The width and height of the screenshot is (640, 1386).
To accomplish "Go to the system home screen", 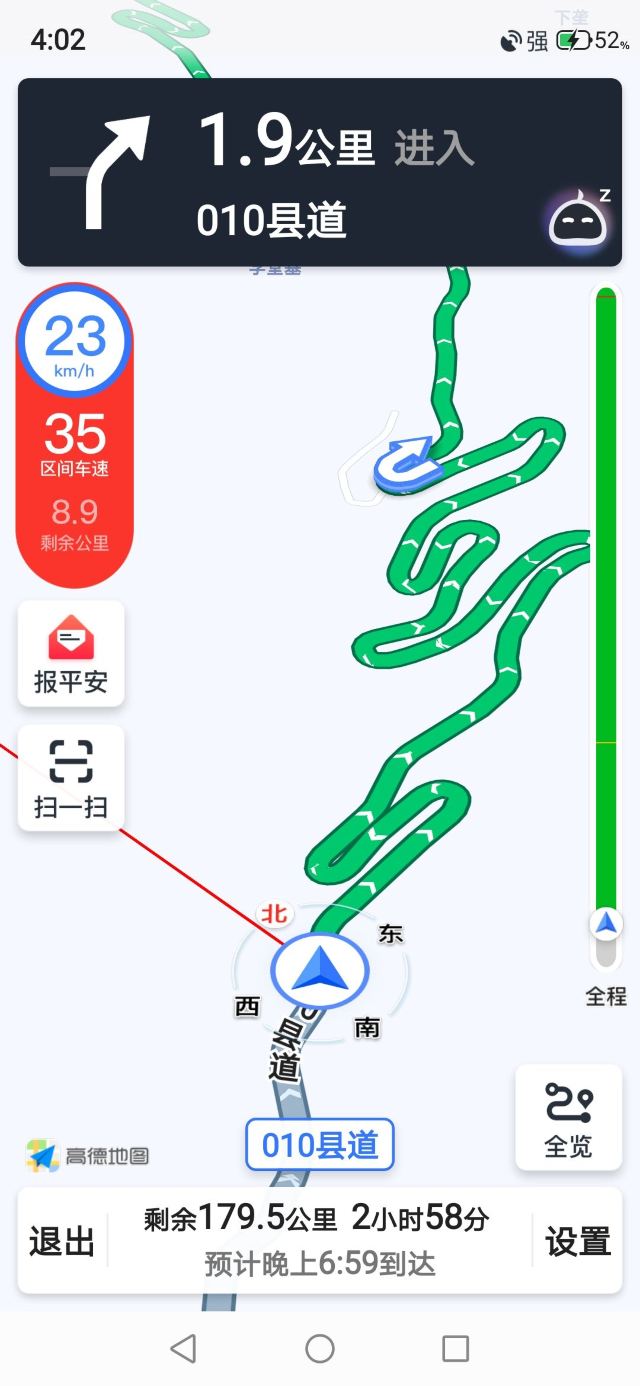I will coord(320,1349).
